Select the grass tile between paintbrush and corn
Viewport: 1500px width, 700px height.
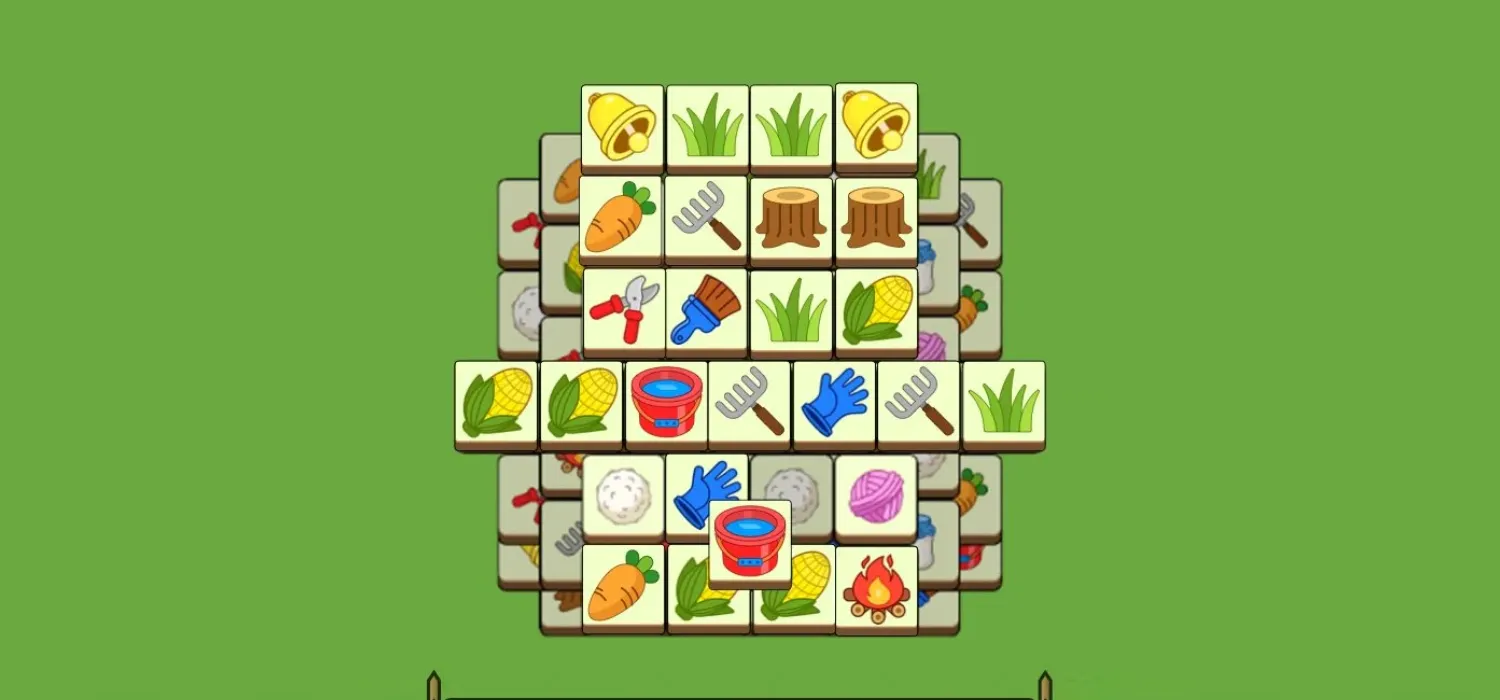pos(791,311)
